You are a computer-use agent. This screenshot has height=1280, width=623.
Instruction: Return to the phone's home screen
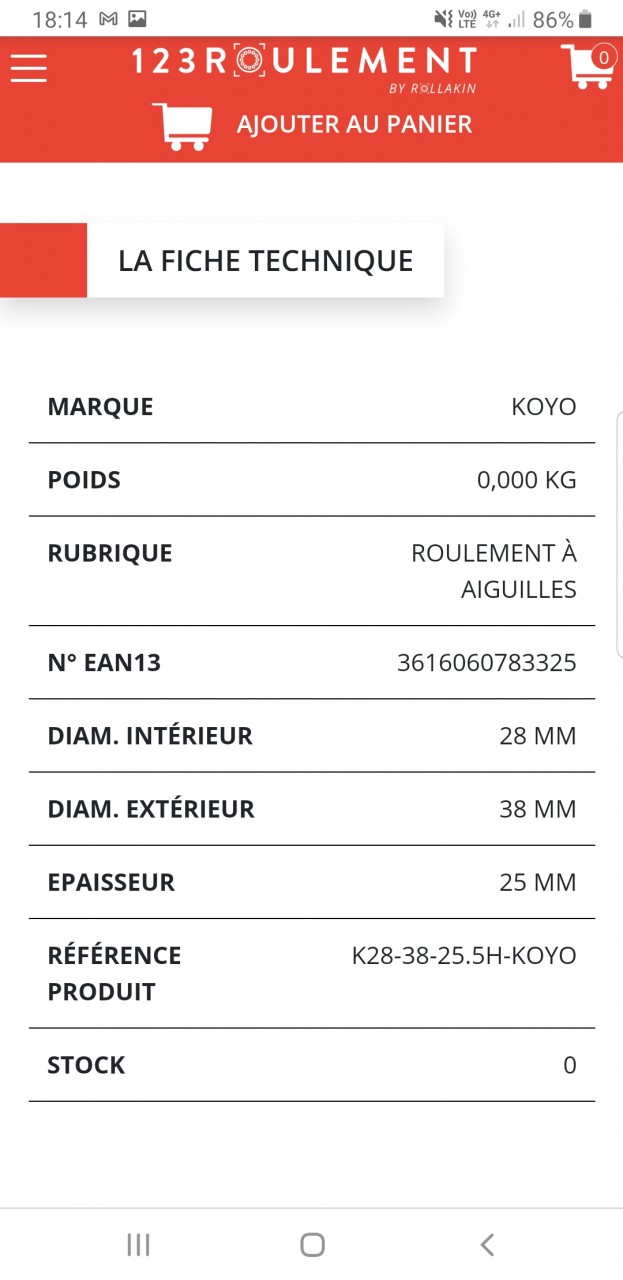click(312, 1244)
